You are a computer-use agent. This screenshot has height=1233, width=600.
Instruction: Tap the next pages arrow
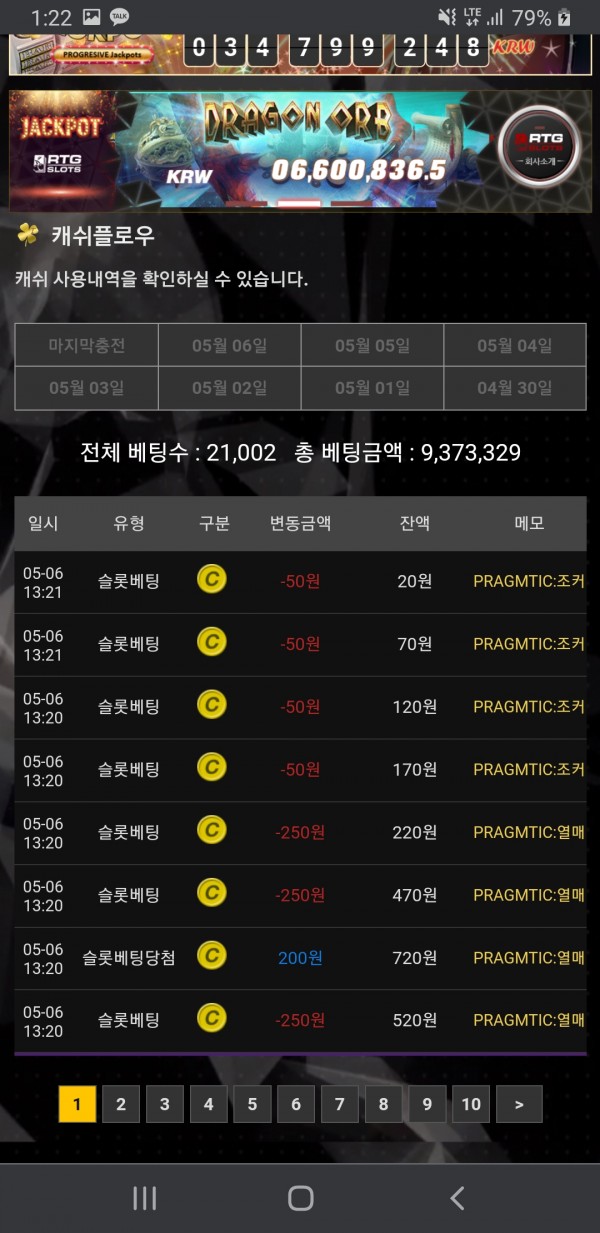519,1104
